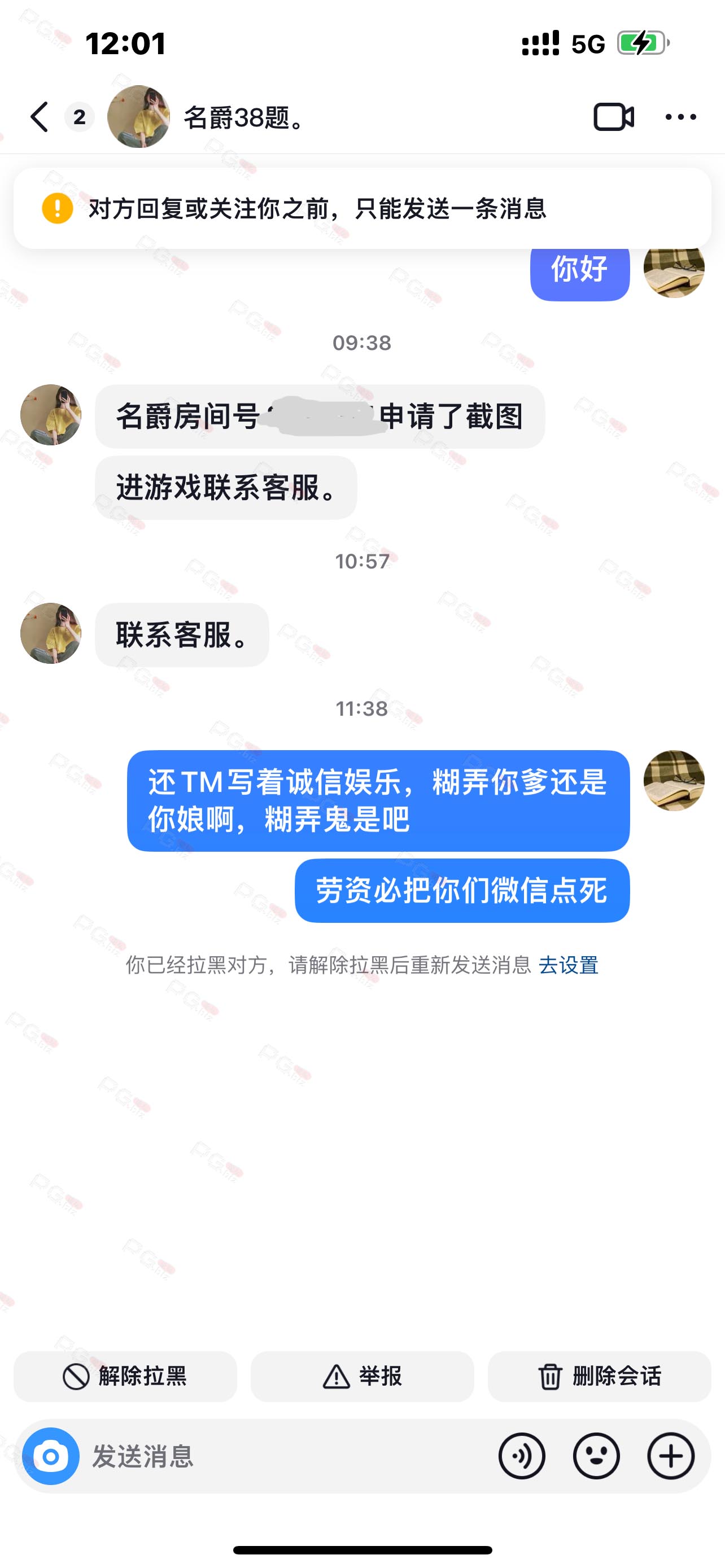
Task: Tap the 解除拉黑 button
Action: click(125, 1376)
